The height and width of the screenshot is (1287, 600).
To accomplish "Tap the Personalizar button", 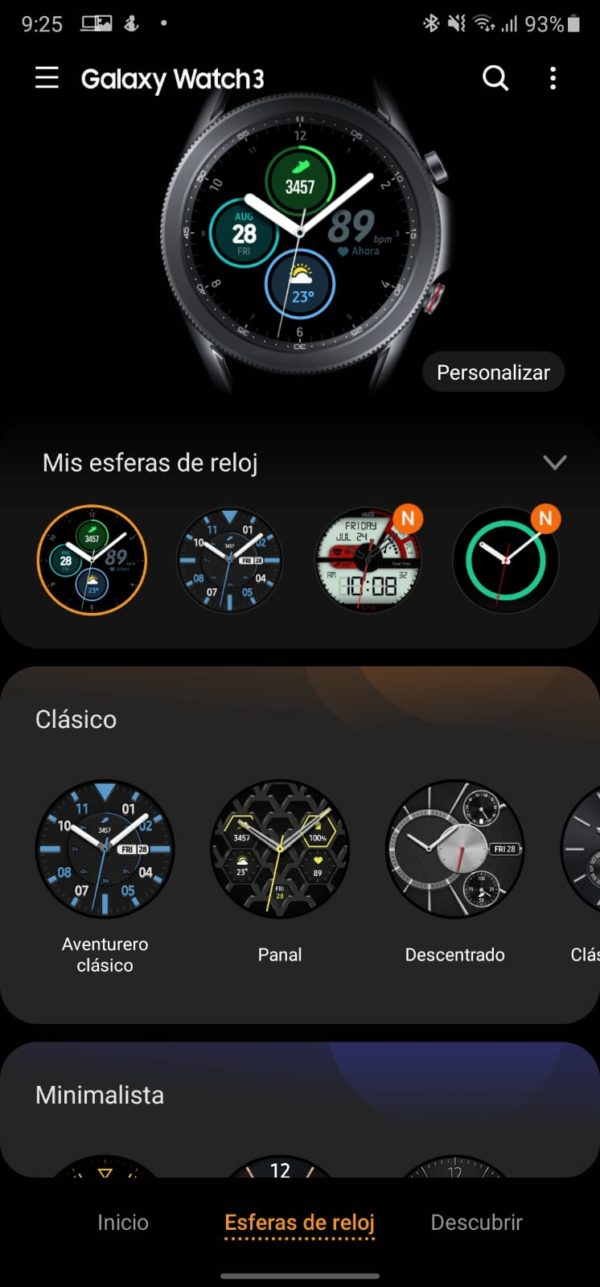I will click(493, 372).
